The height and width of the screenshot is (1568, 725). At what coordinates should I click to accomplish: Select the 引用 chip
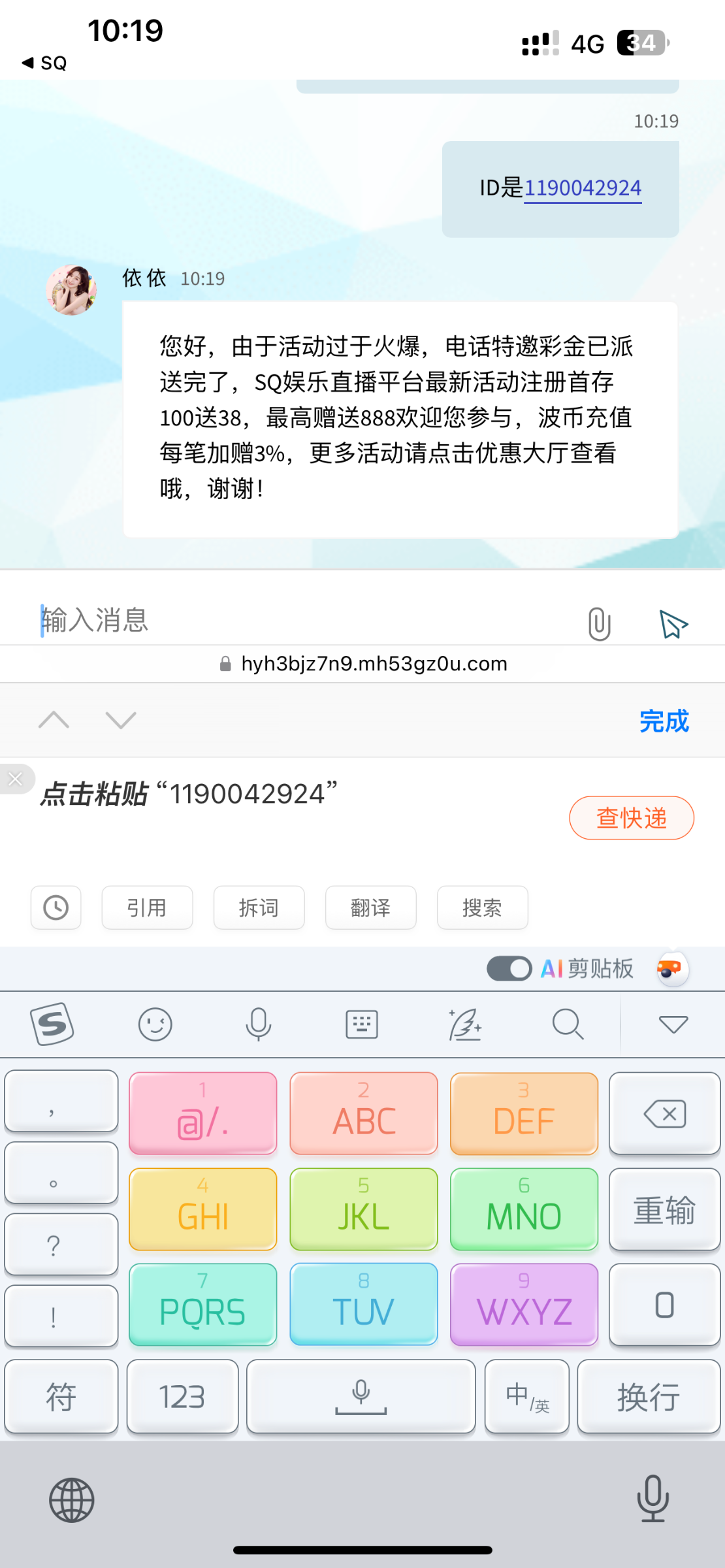147,907
